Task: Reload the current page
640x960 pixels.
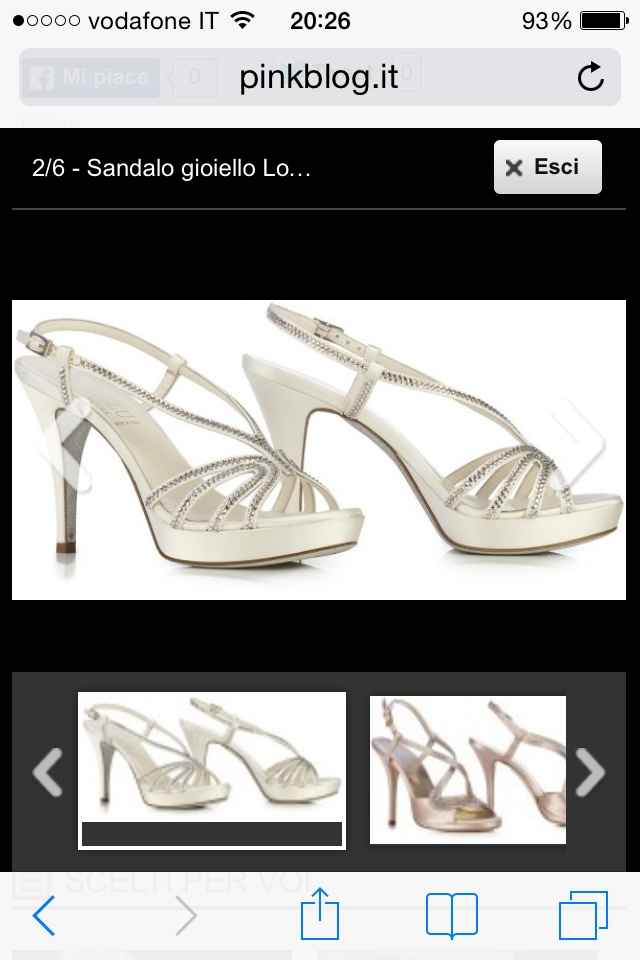Action: point(591,77)
